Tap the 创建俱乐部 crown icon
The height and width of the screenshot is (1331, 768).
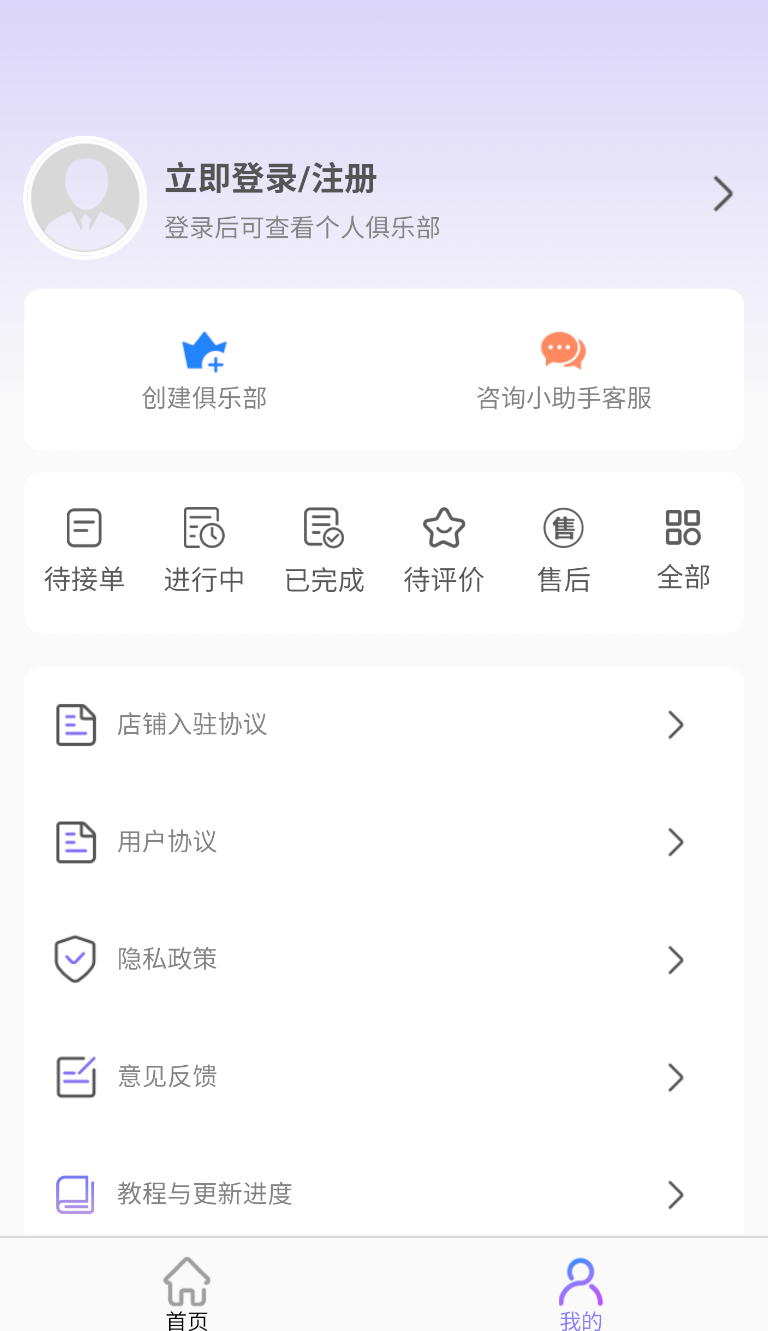point(204,351)
